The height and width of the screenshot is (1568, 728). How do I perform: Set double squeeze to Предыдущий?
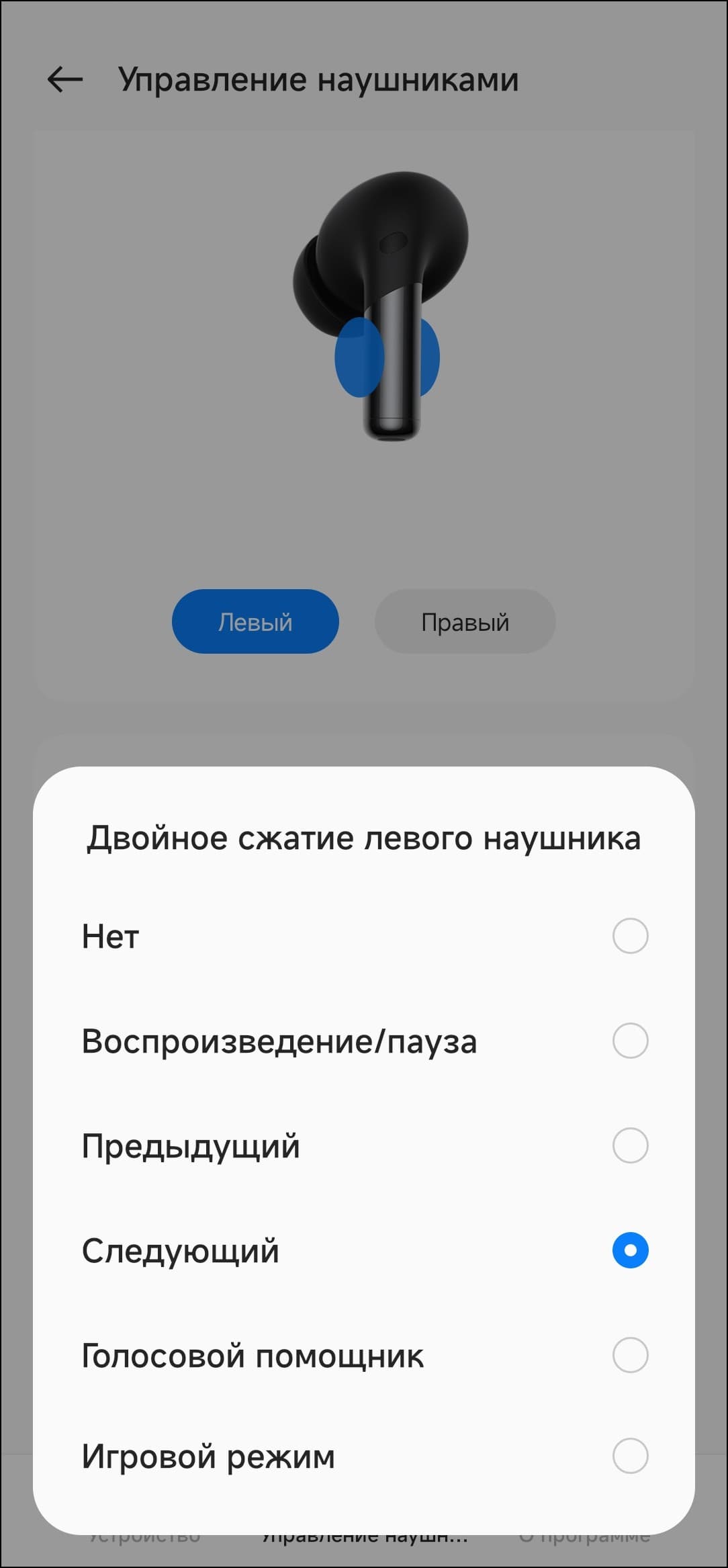629,1145
